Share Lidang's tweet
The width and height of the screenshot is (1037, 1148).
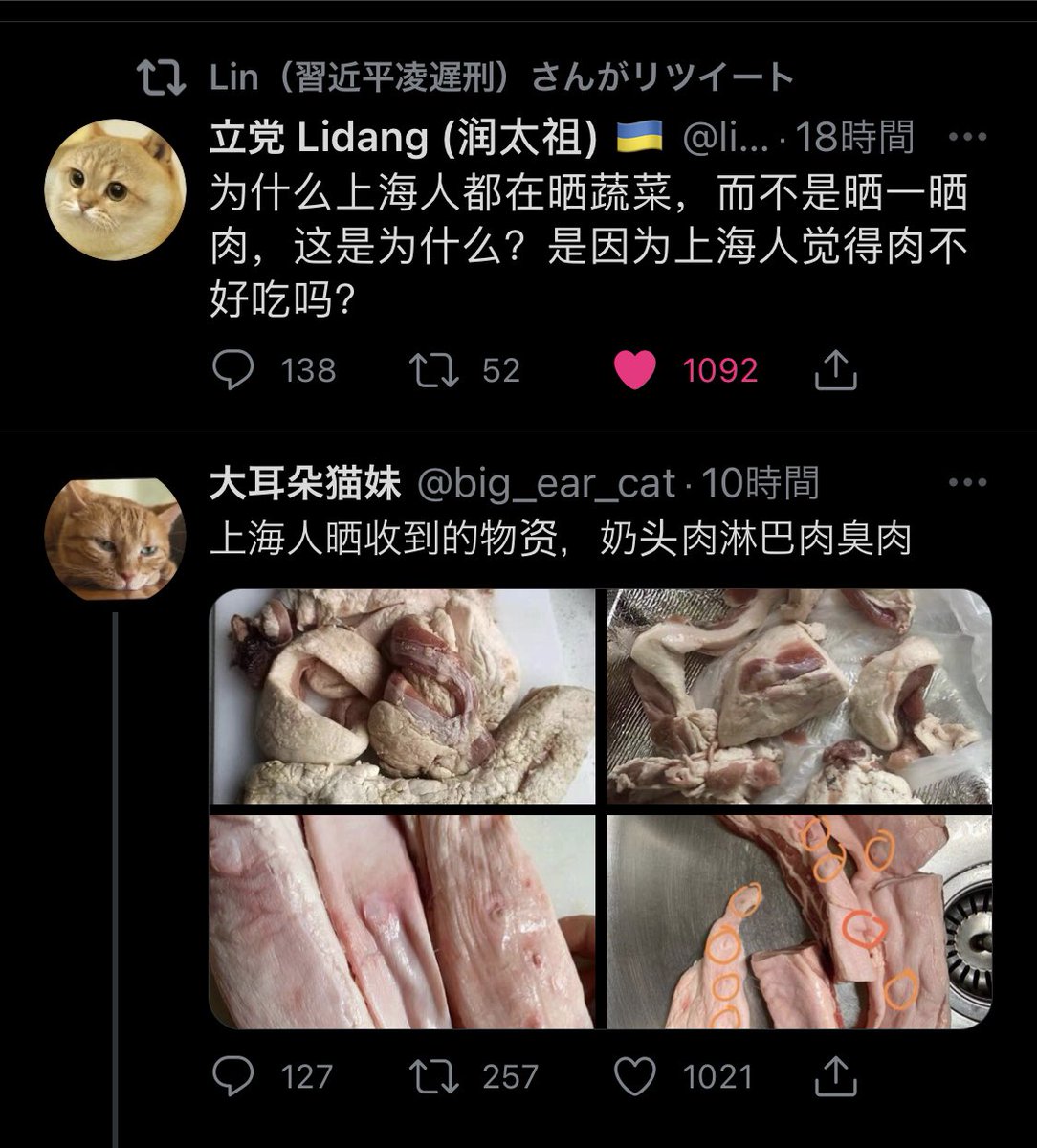pos(834,370)
